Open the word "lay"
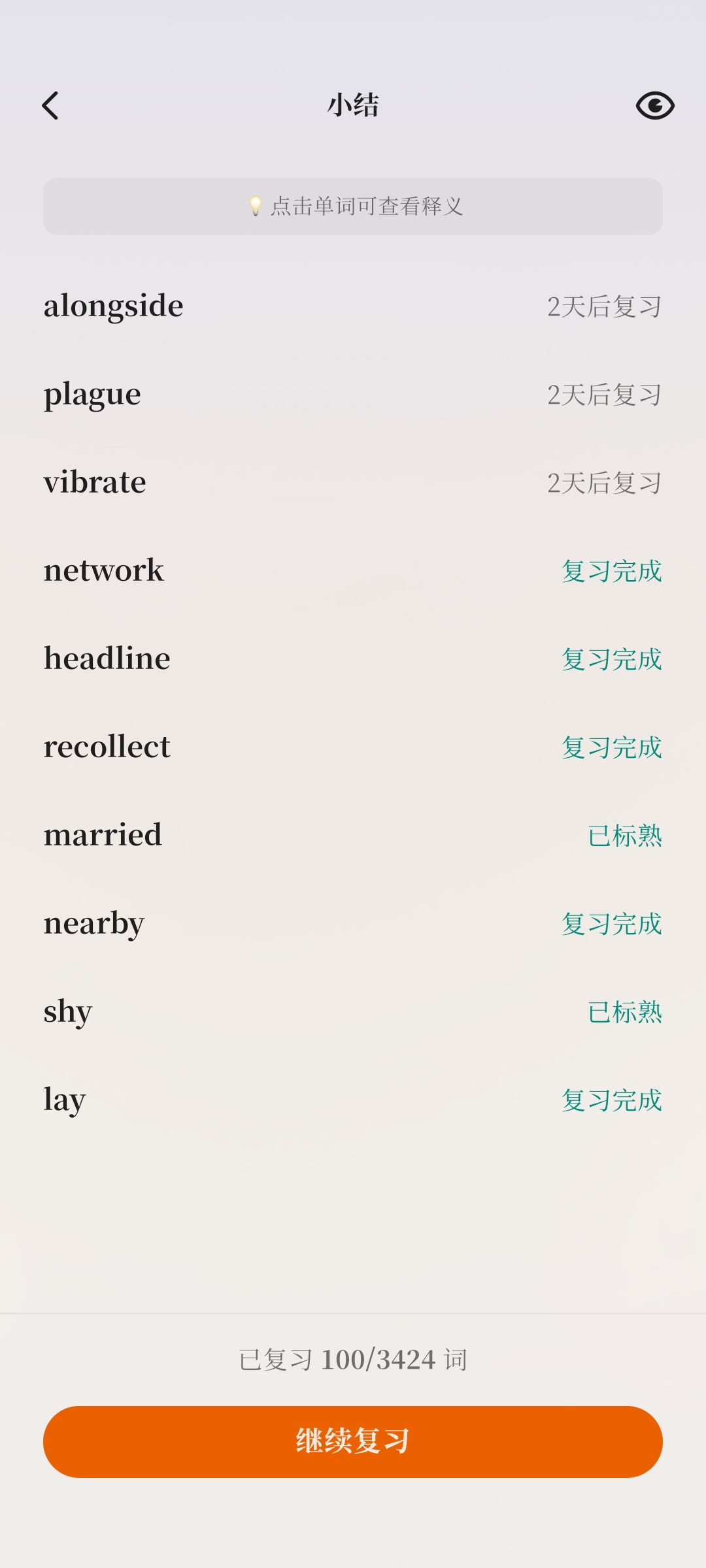706x1568 pixels. (65, 1100)
